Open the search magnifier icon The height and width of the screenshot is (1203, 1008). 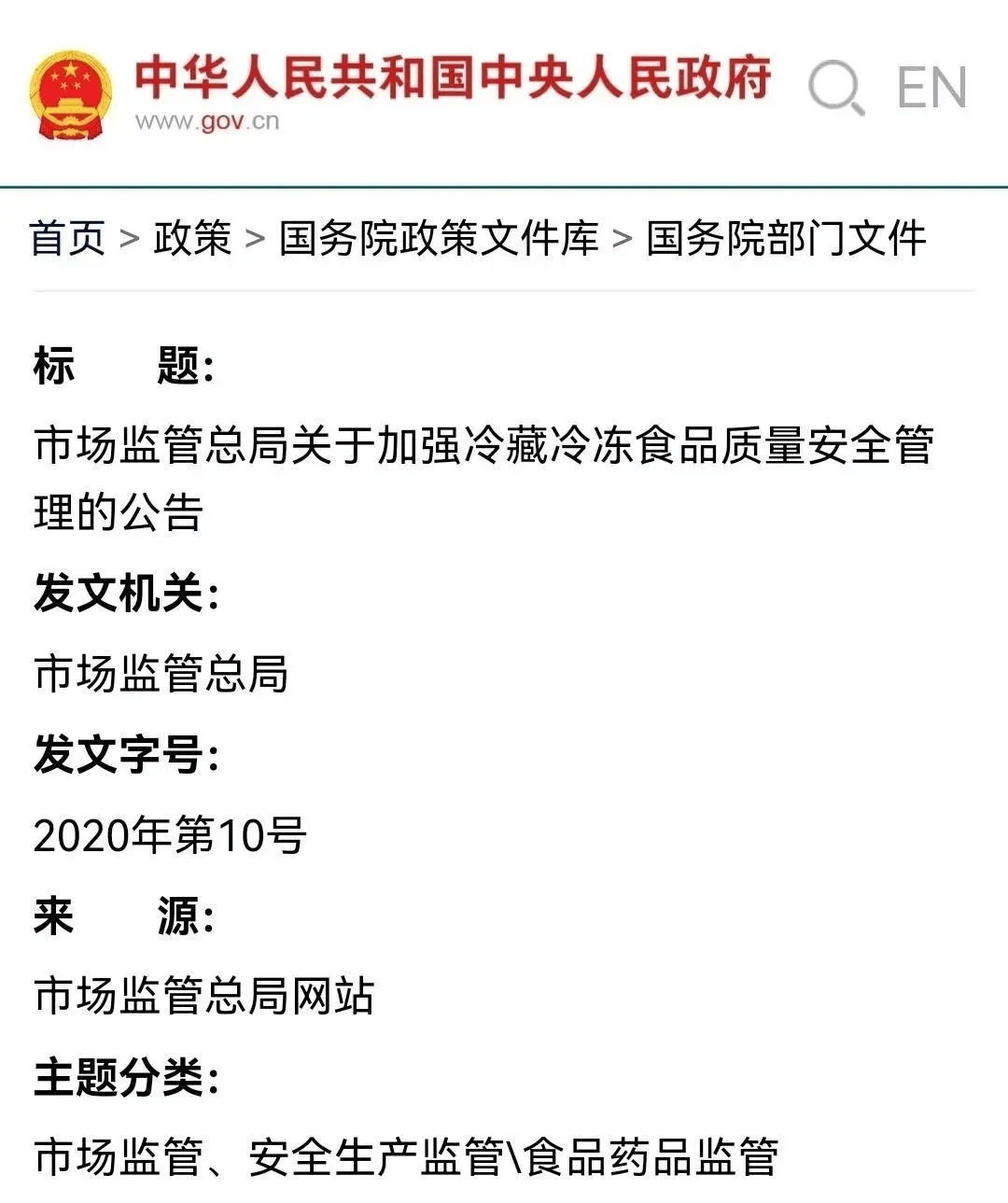(835, 89)
